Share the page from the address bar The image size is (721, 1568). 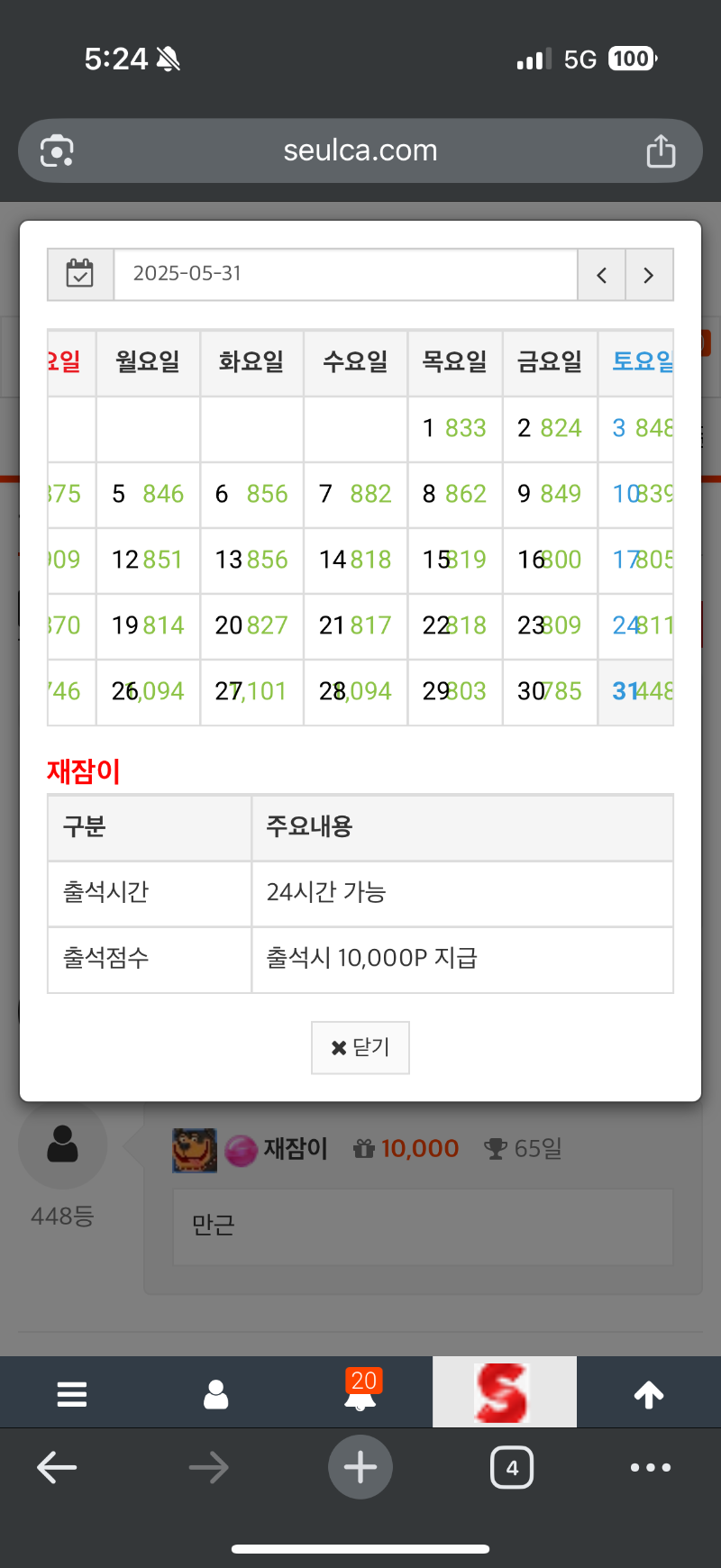click(661, 151)
